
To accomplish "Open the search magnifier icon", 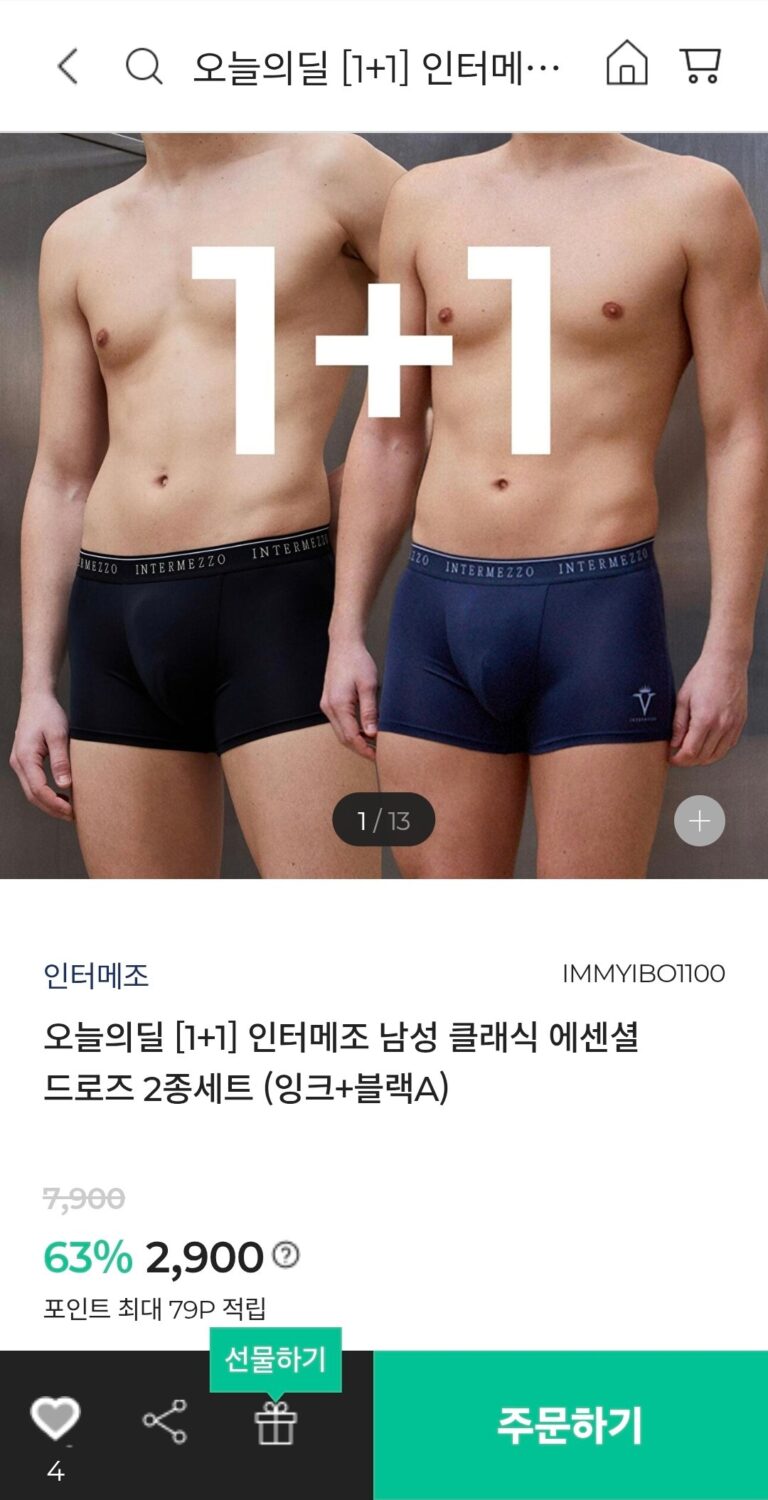I will 143,67.
